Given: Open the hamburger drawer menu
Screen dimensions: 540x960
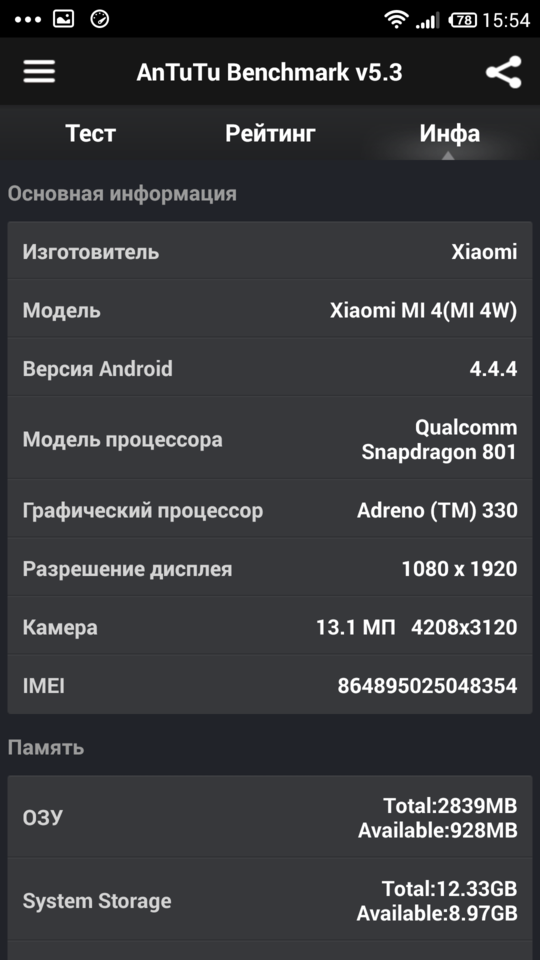Looking at the screenshot, I should pos(39,72).
